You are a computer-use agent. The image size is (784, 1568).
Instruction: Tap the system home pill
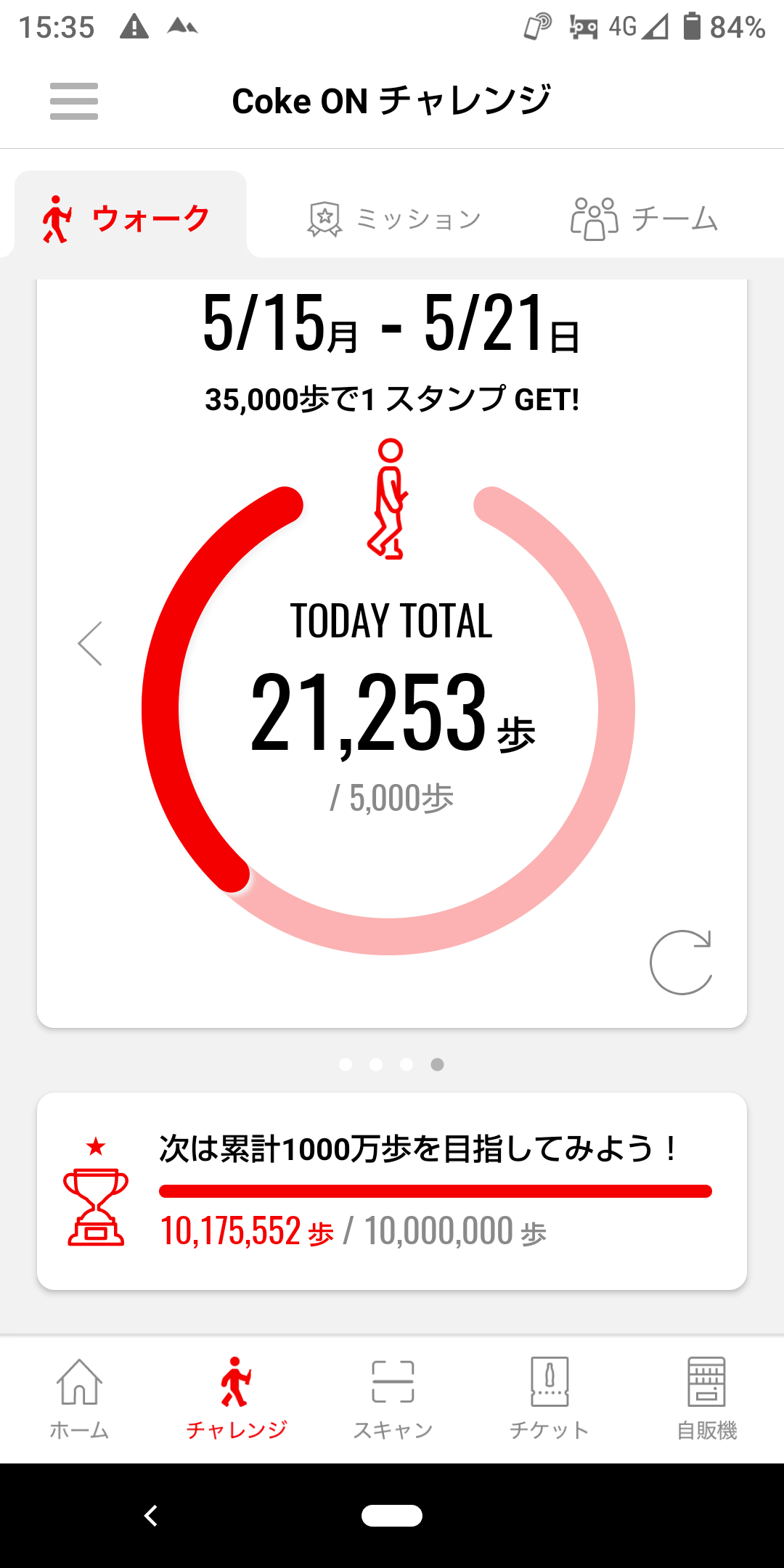point(392,1516)
